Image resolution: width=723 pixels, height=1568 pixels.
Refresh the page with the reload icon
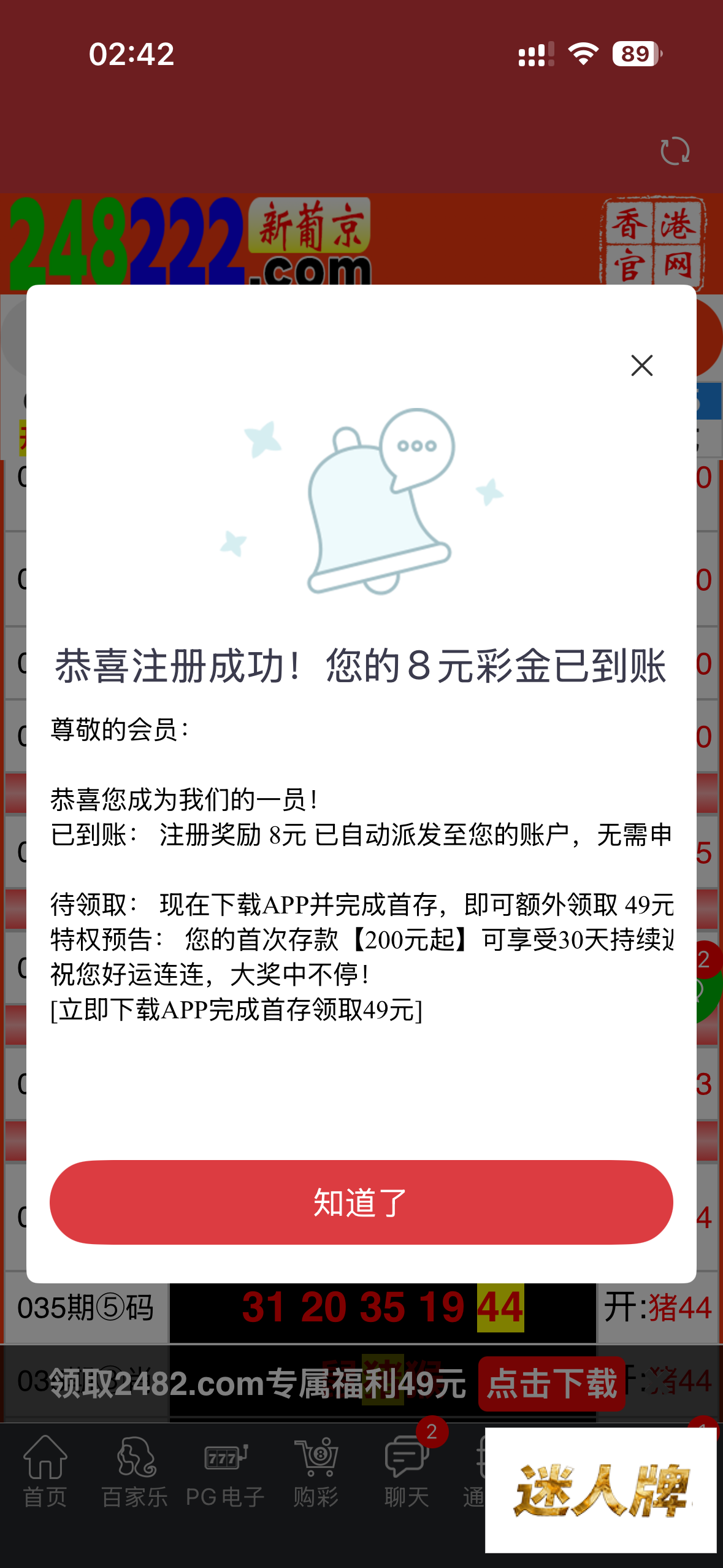(675, 151)
